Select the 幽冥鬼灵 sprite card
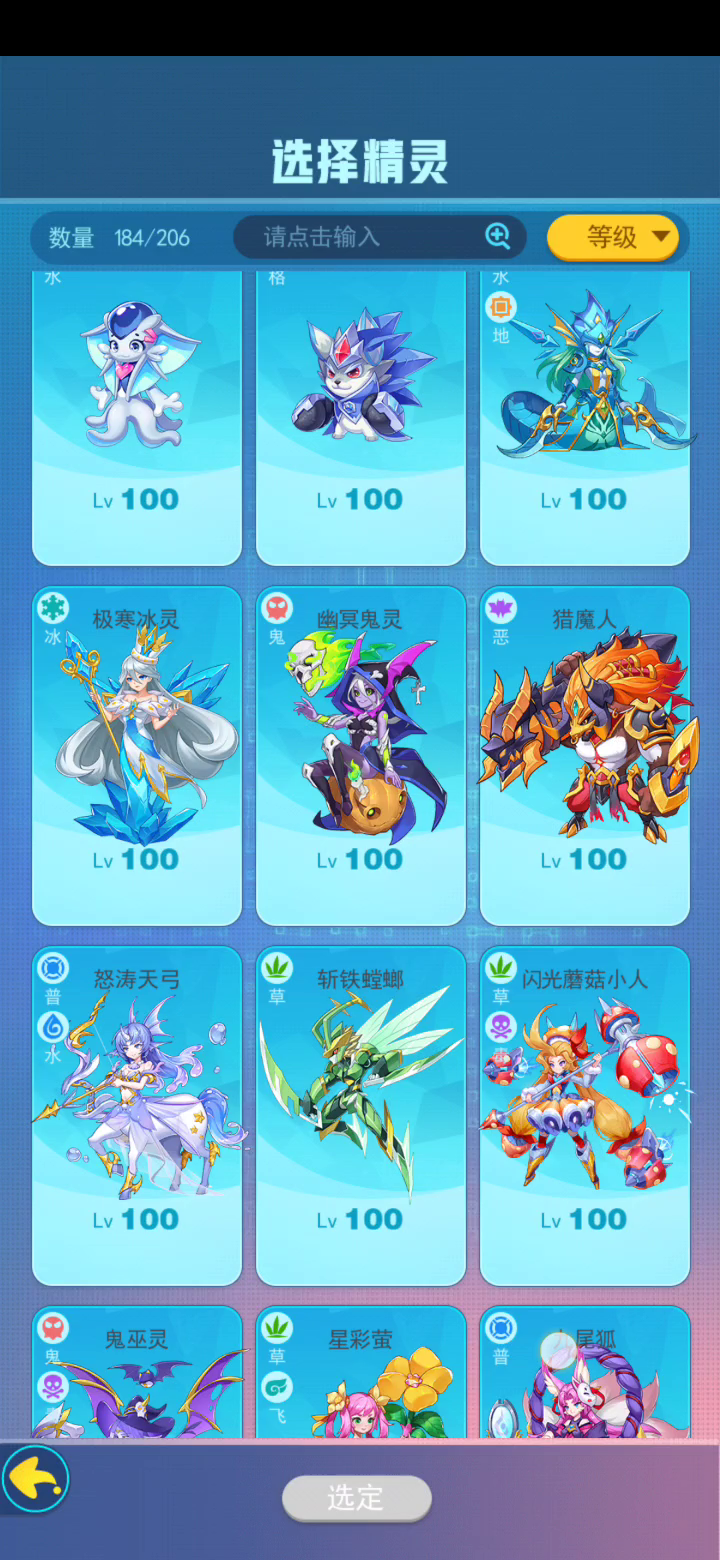720x1560 pixels. [x=361, y=756]
